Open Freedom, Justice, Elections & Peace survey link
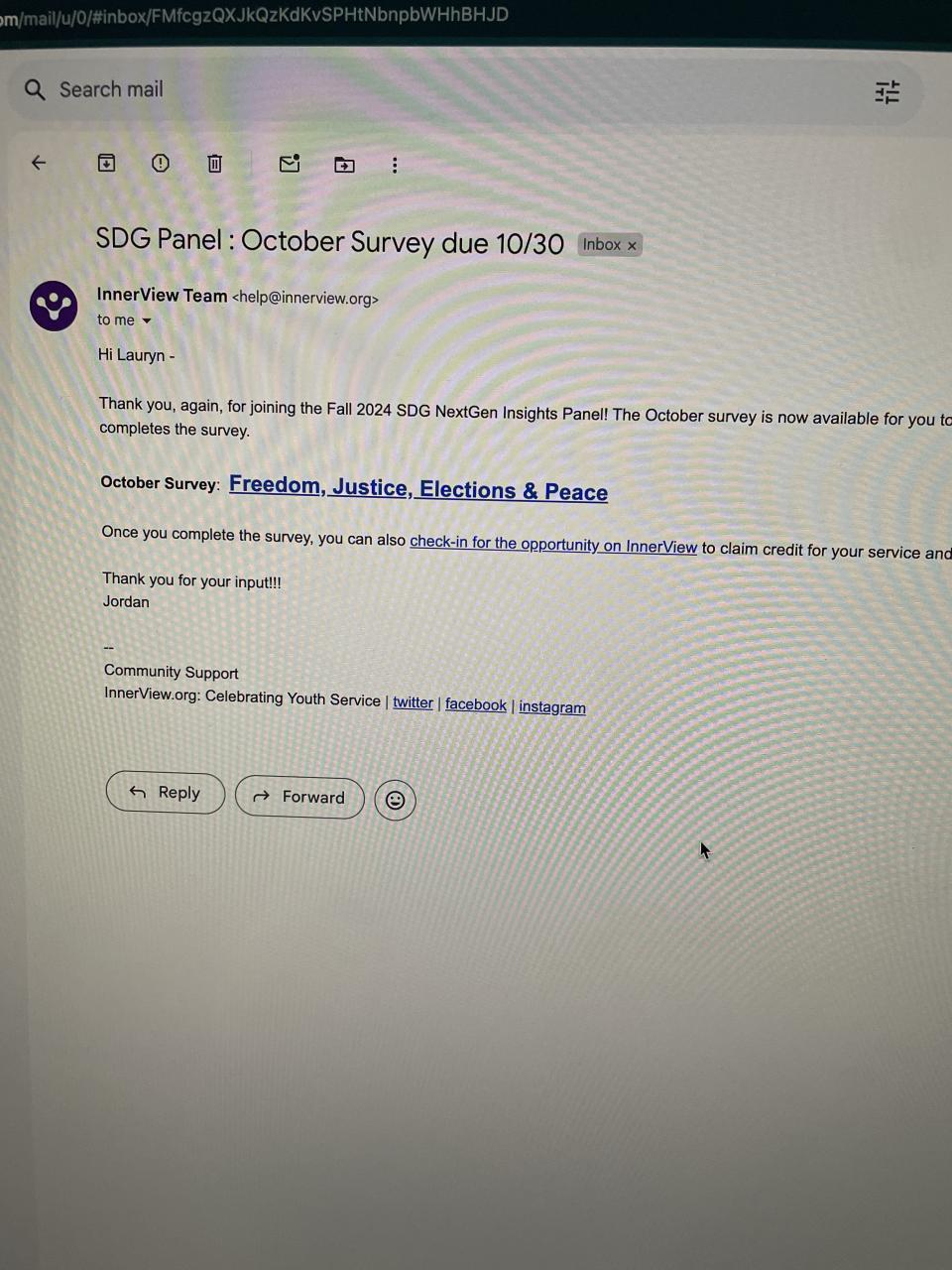 [417, 488]
